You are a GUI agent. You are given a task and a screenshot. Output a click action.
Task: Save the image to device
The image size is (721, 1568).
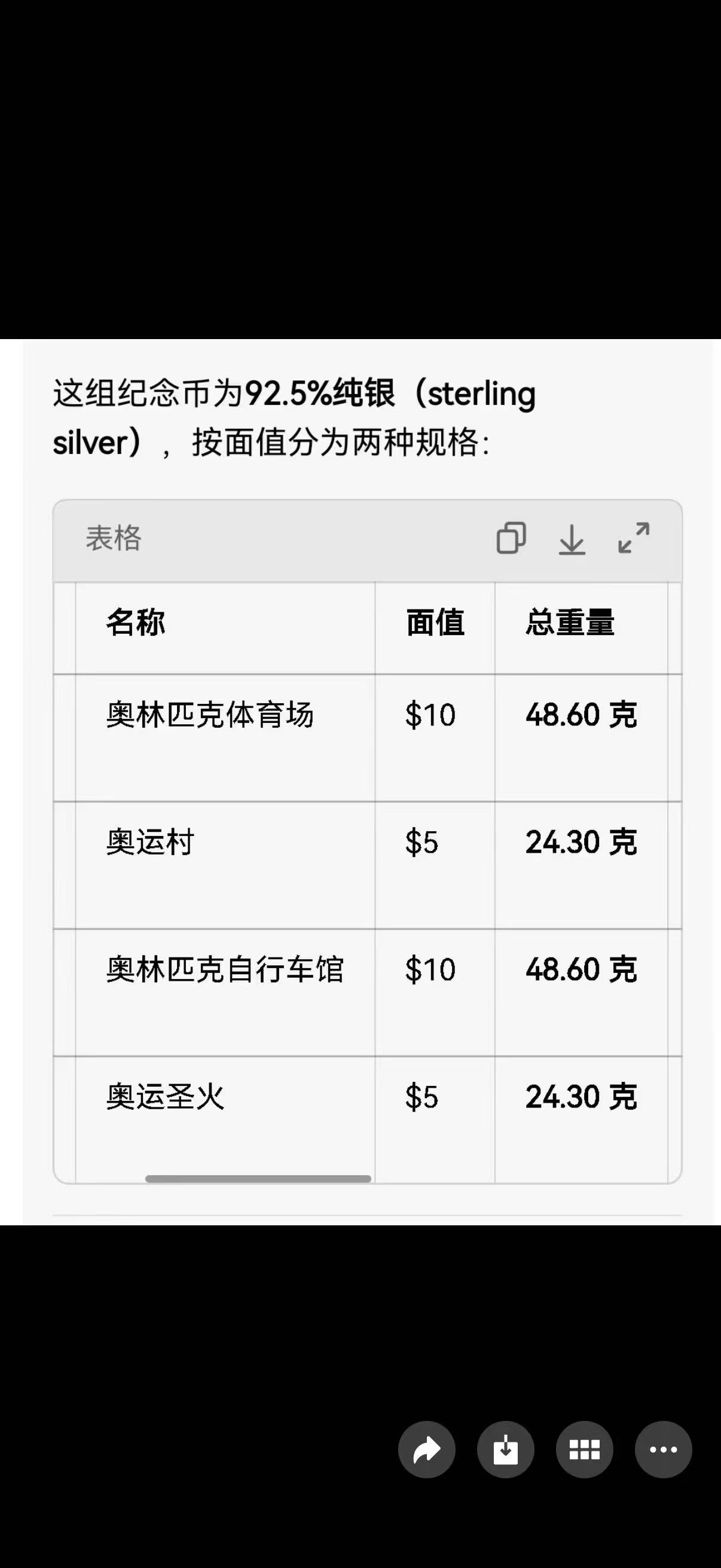(x=506, y=1450)
